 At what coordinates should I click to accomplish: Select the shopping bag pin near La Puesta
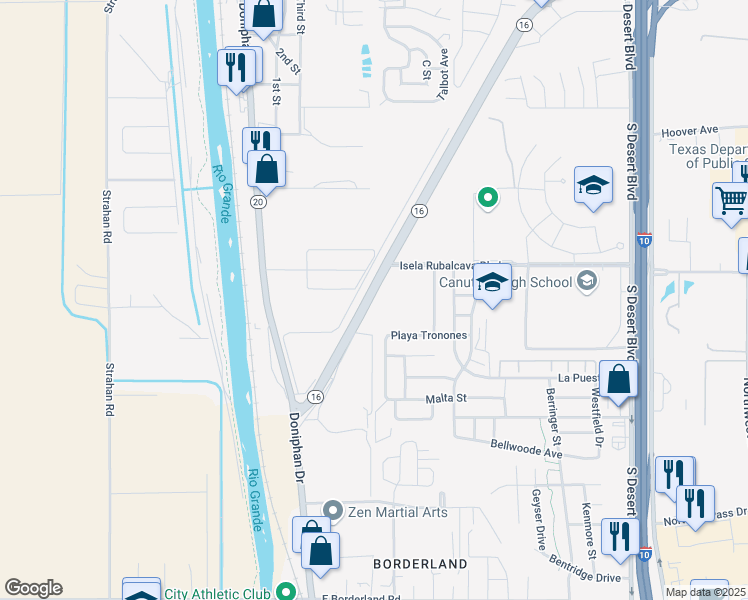[619, 381]
